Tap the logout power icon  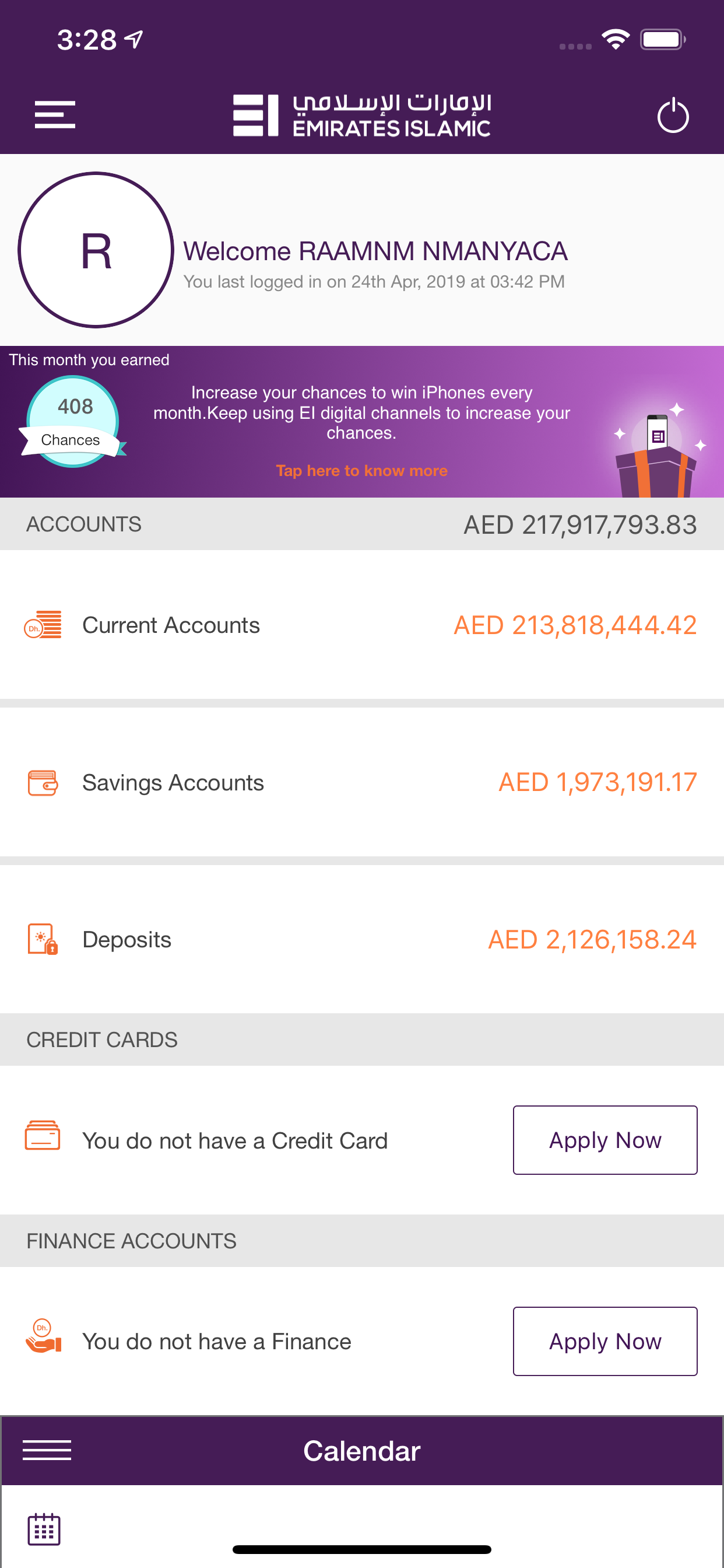pos(673,114)
